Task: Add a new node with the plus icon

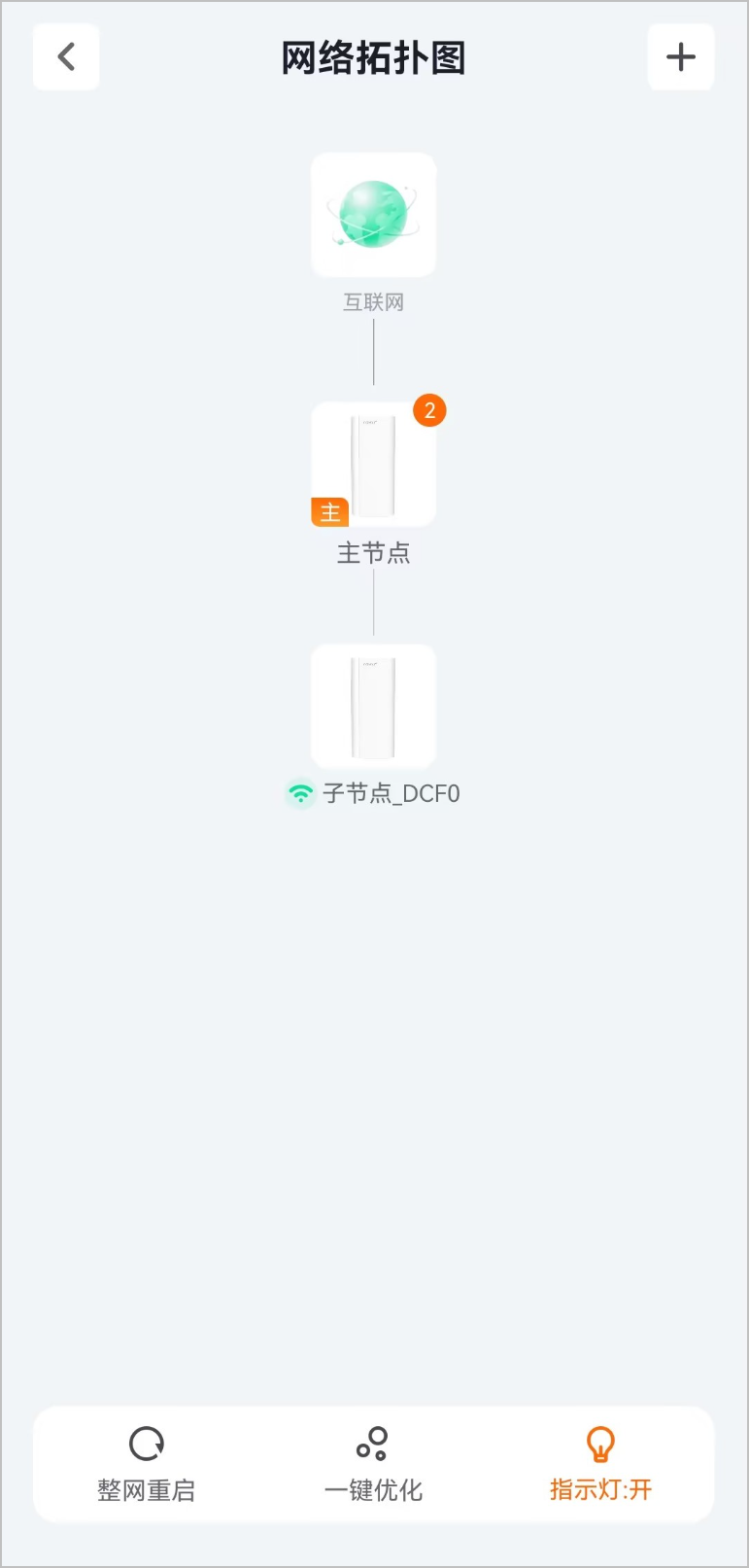Action: coord(680,57)
